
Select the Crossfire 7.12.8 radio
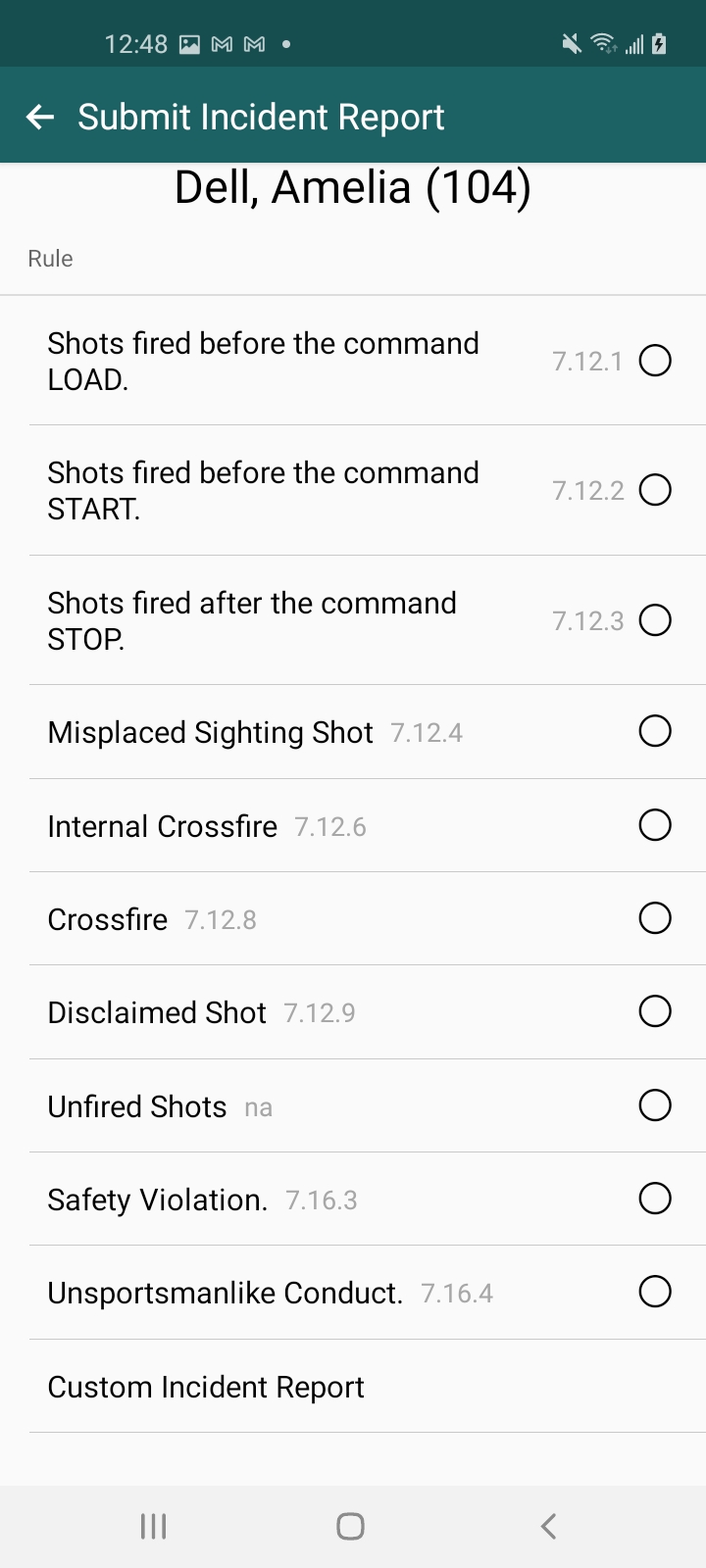tap(655, 918)
